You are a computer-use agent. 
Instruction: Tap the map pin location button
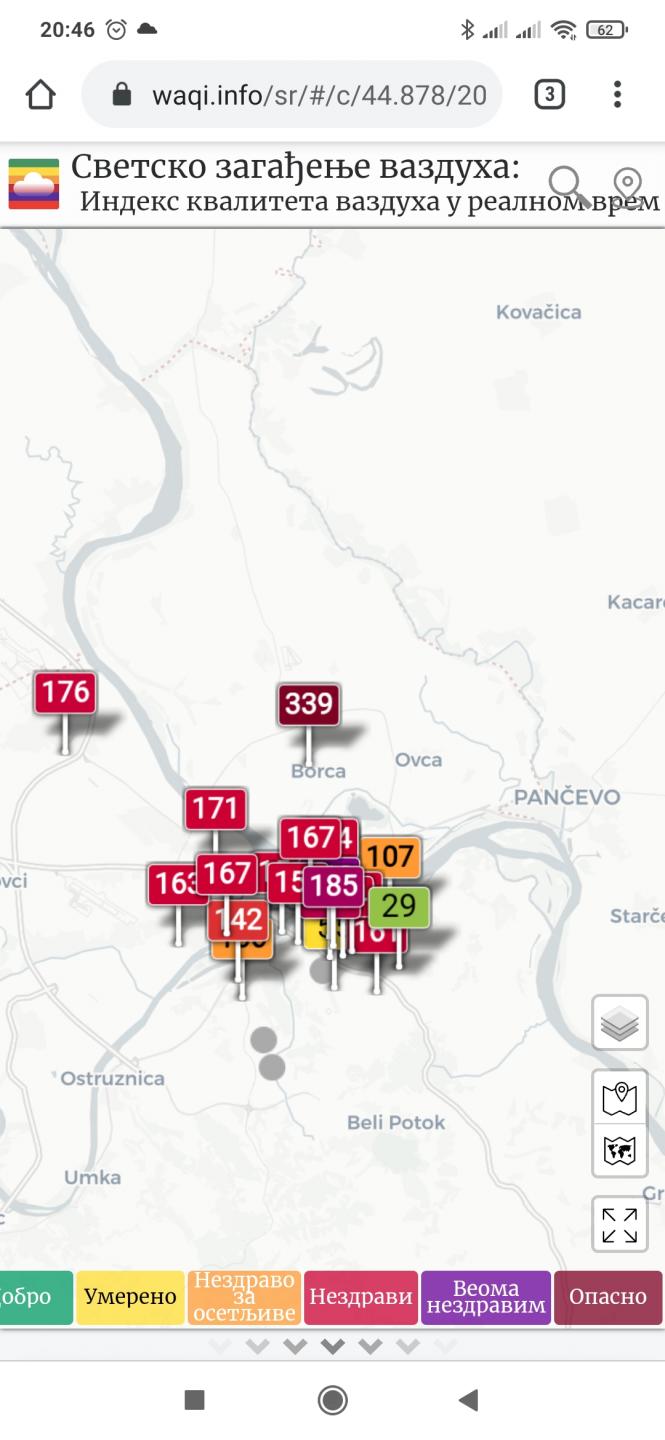[x=620, y=1097]
